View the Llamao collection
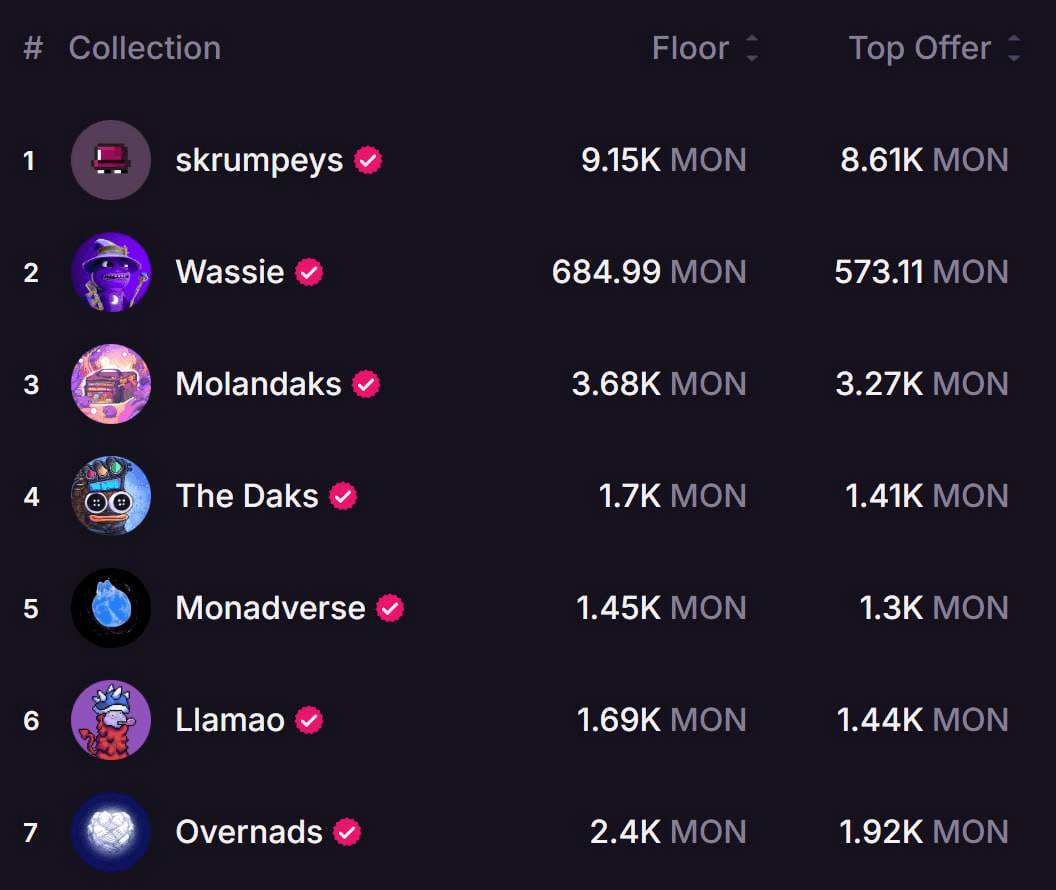This screenshot has height=890, width=1056. click(230, 720)
